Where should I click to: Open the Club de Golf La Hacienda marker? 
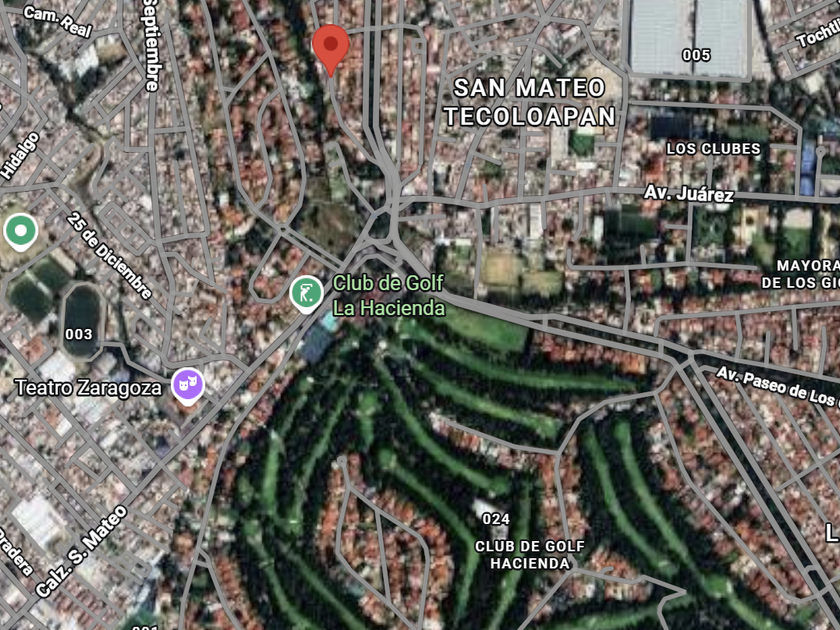(x=306, y=294)
